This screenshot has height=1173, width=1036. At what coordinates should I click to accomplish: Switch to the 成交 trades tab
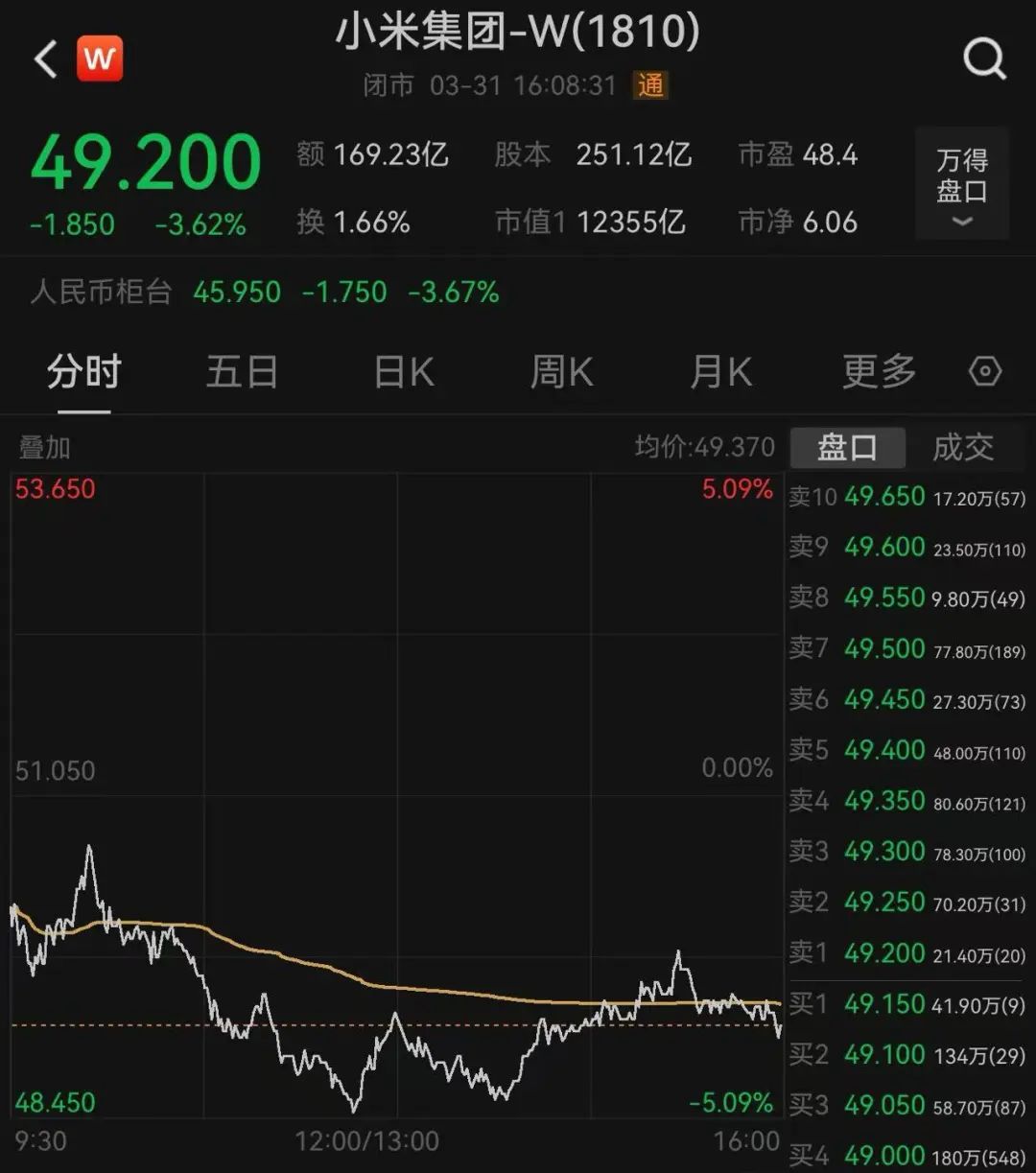click(963, 448)
